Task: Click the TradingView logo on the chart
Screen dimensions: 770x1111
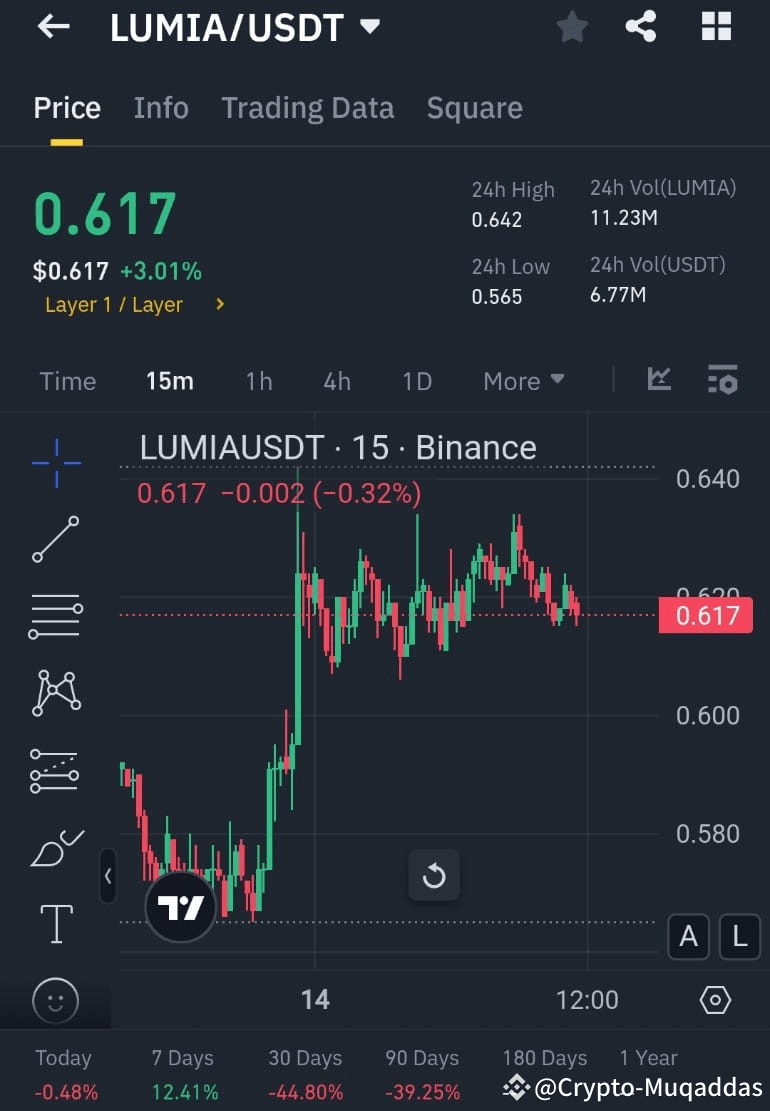Action: click(x=179, y=906)
